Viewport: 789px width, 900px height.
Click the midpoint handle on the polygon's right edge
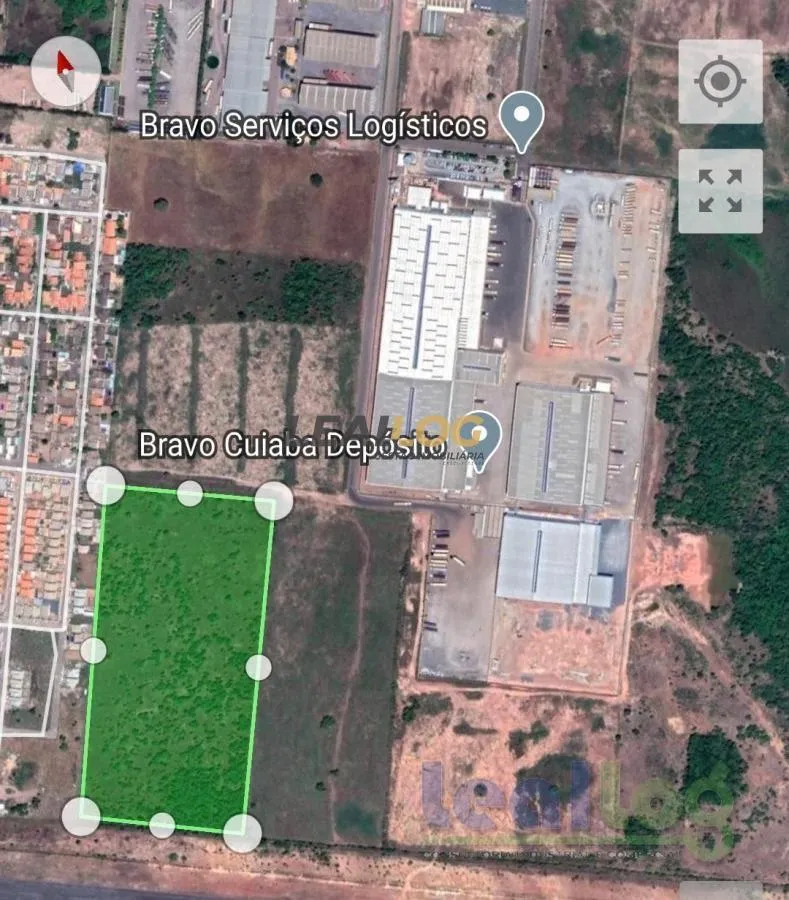click(x=259, y=665)
